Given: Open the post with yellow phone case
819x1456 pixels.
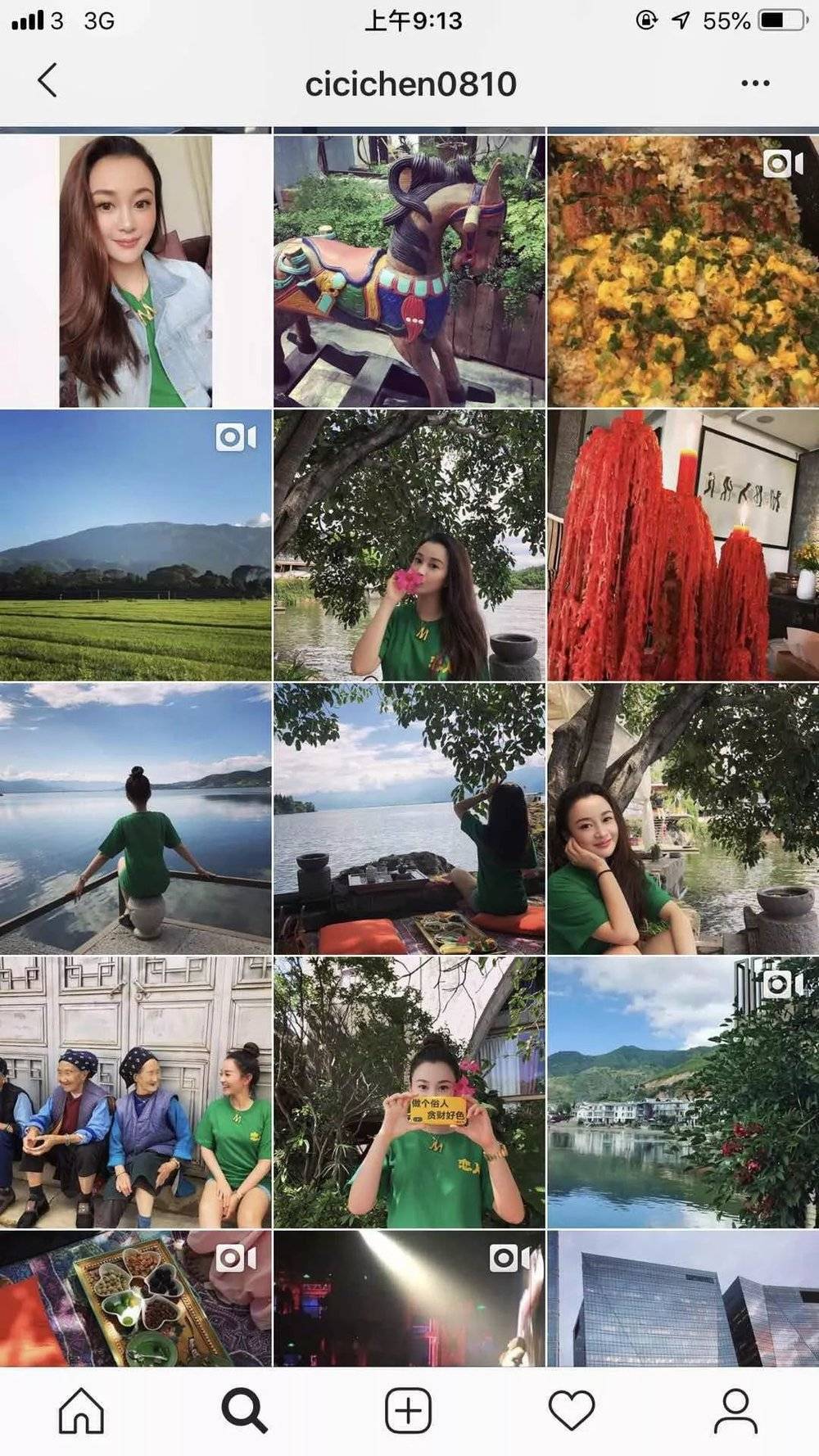Looking at the screenshot, I should point(409,1092).
